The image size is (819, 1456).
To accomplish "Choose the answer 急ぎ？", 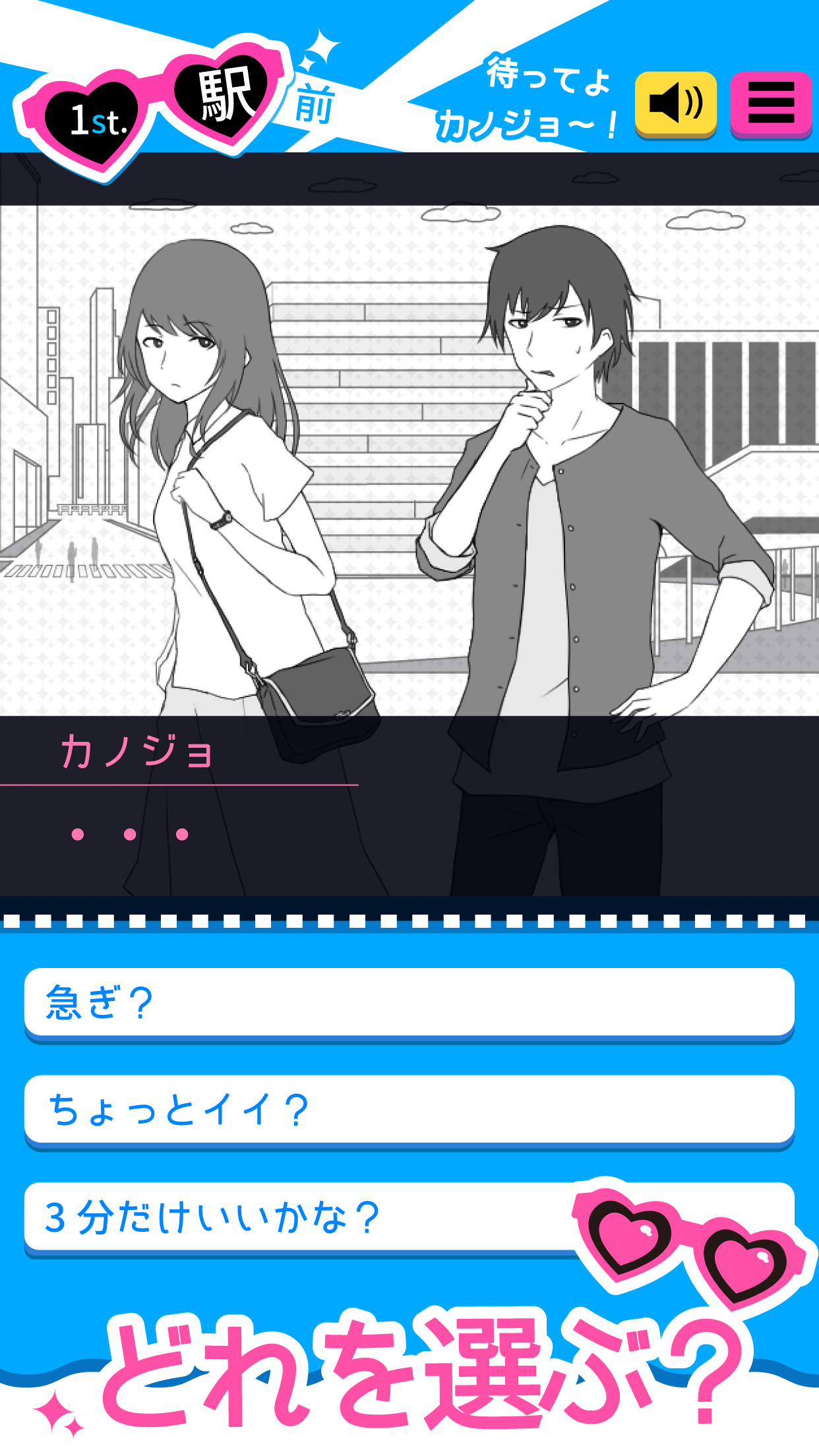I will coord(409,1002).
